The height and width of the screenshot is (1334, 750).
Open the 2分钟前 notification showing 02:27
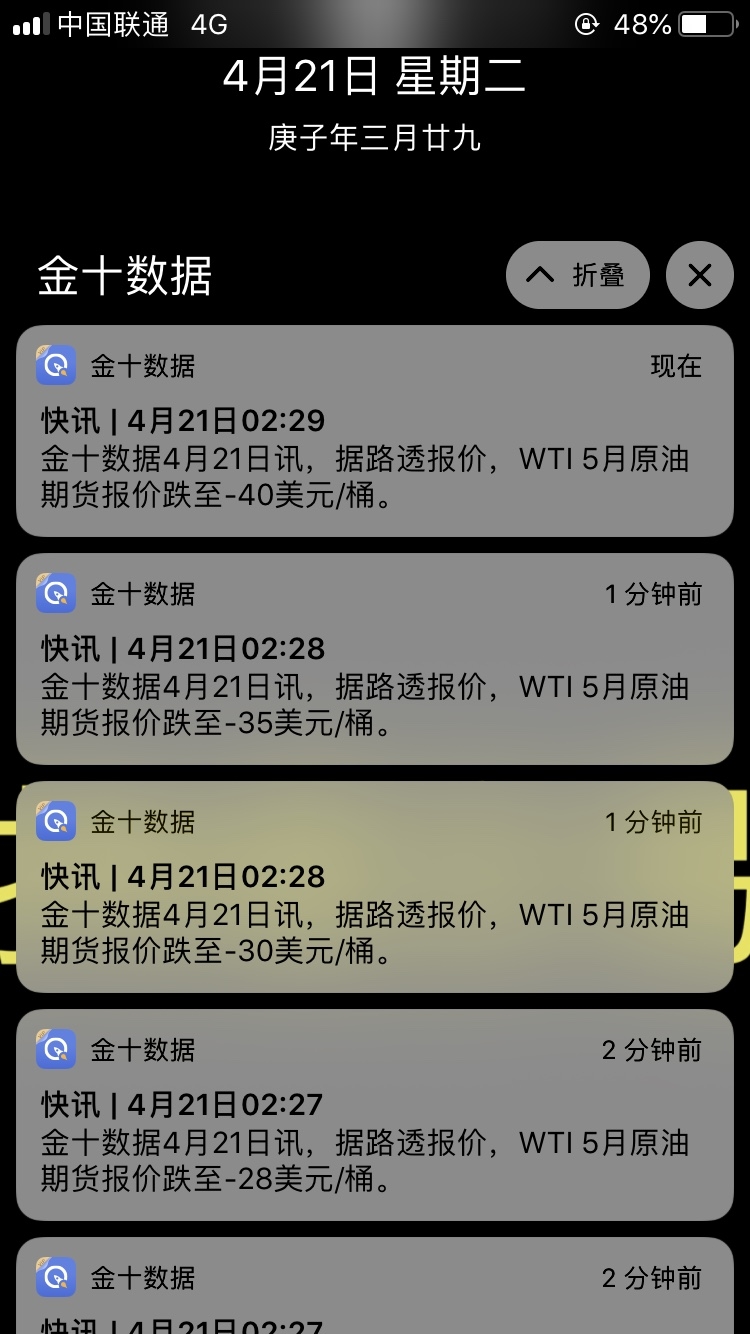pos(375,1118)
